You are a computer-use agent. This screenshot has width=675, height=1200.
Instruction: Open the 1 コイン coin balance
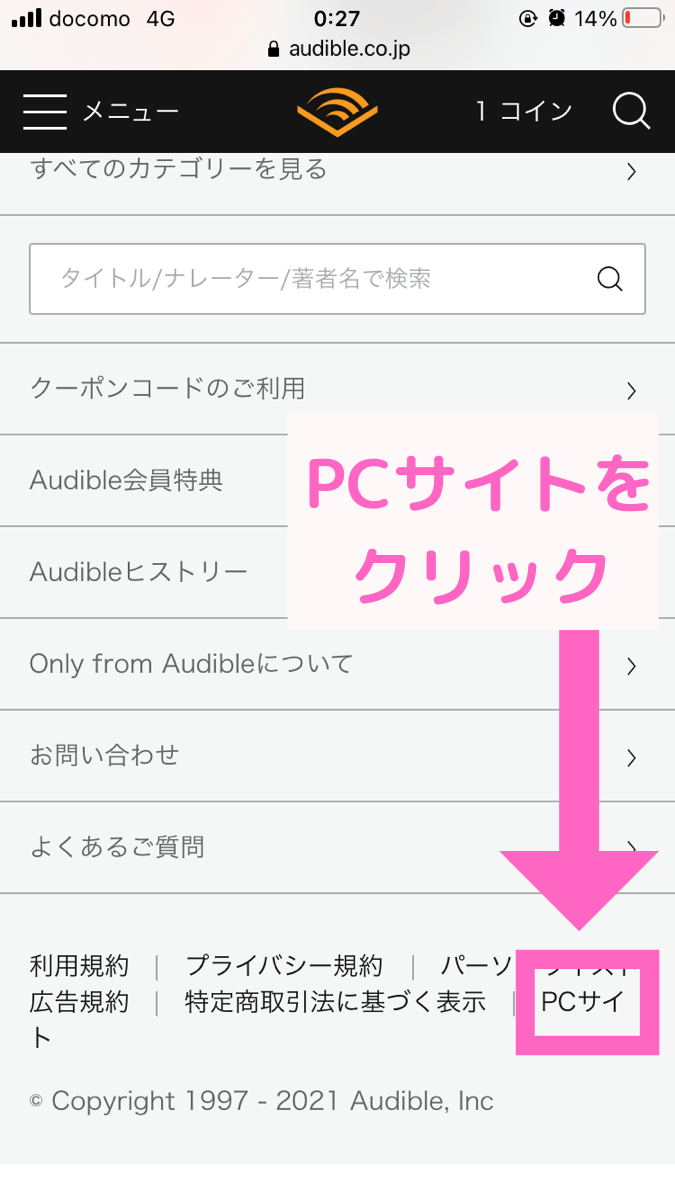524,111
